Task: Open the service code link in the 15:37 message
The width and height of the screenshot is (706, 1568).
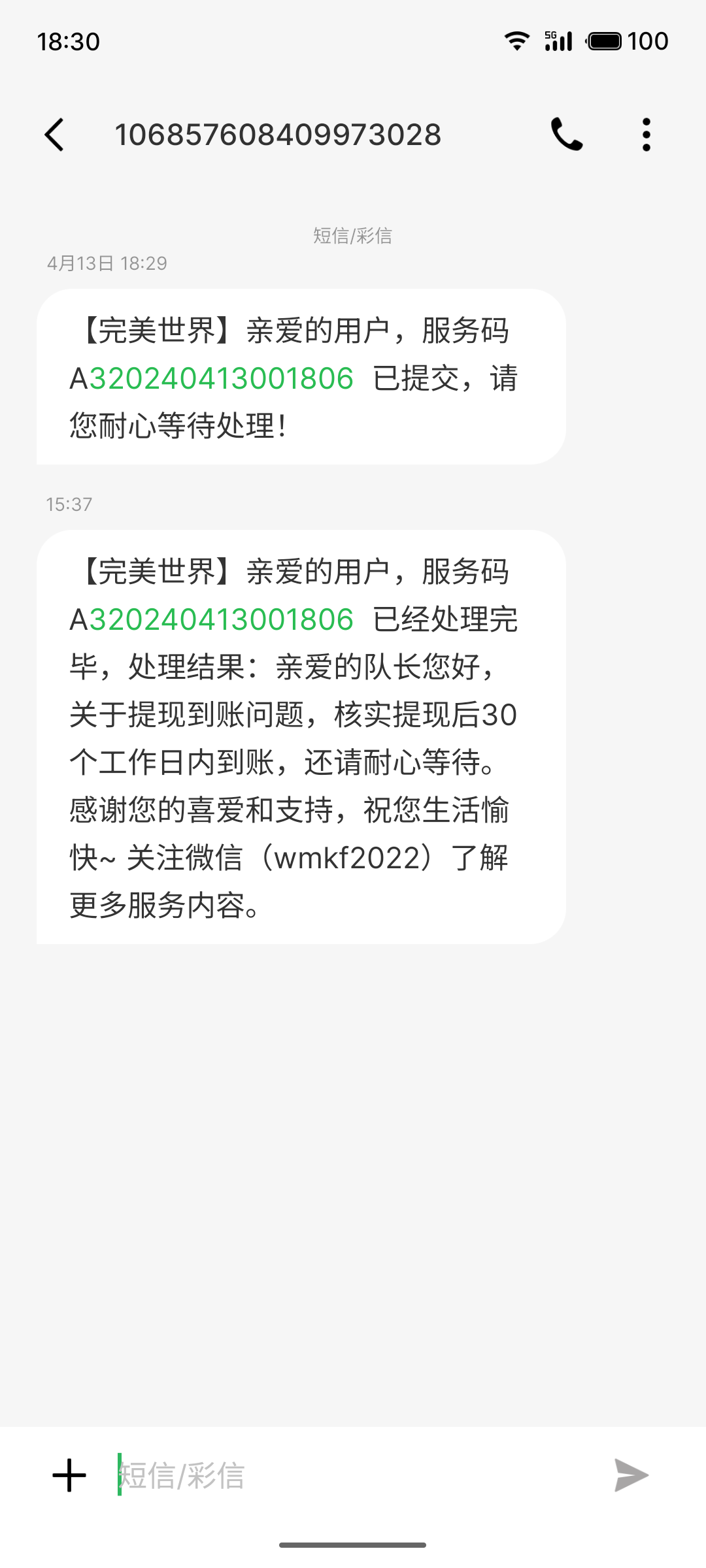Action: coord(221,620)
